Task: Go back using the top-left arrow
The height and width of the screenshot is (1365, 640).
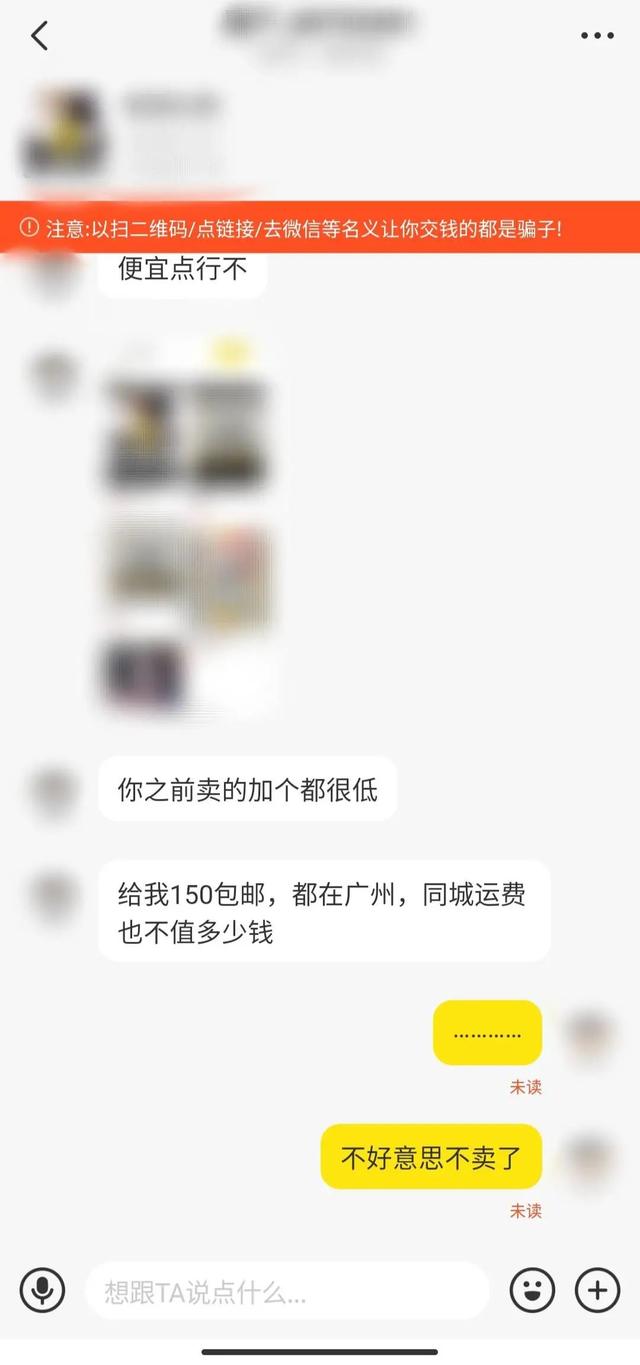Action: [39, 36]
